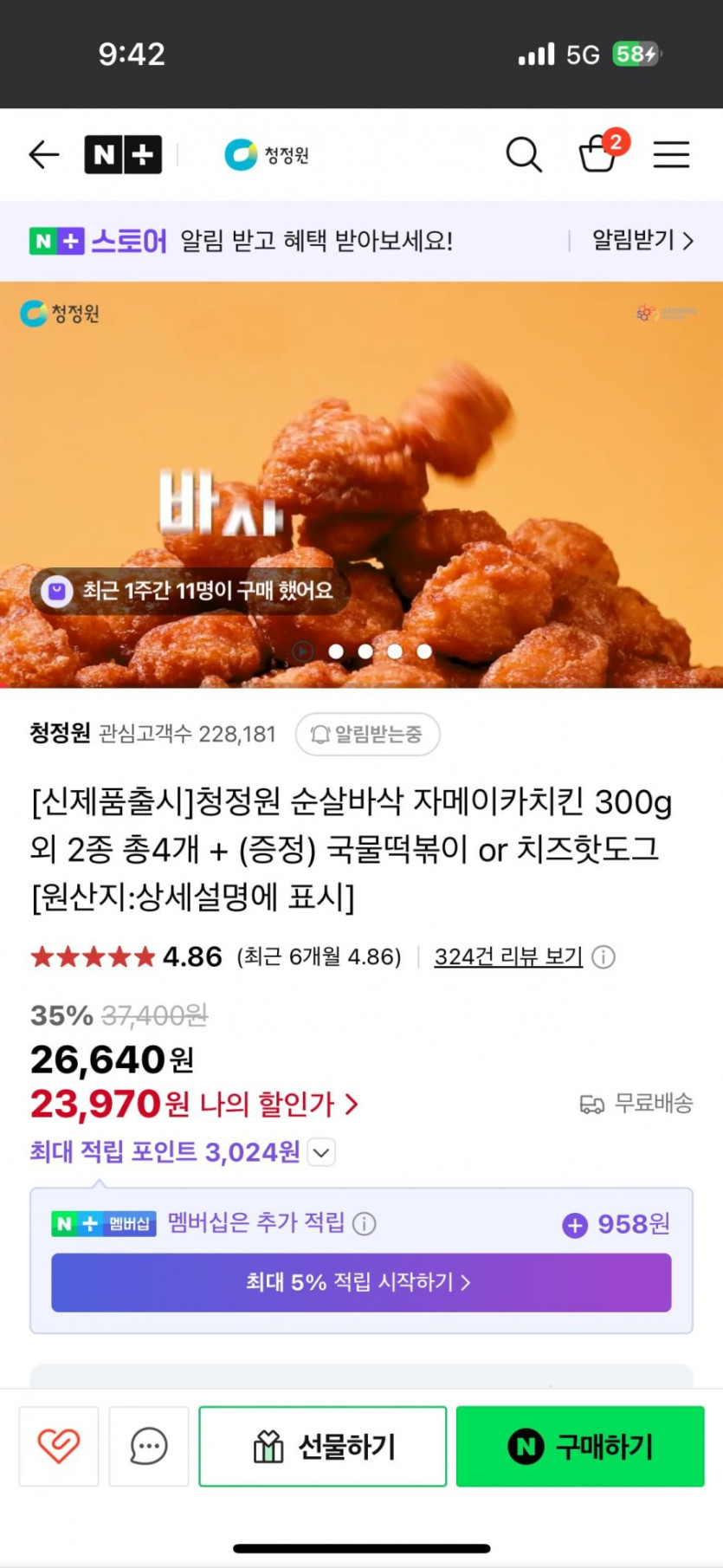Send as gift with 선물하기
This screenshot has width=723, height=1568.
coord(323,1446)
